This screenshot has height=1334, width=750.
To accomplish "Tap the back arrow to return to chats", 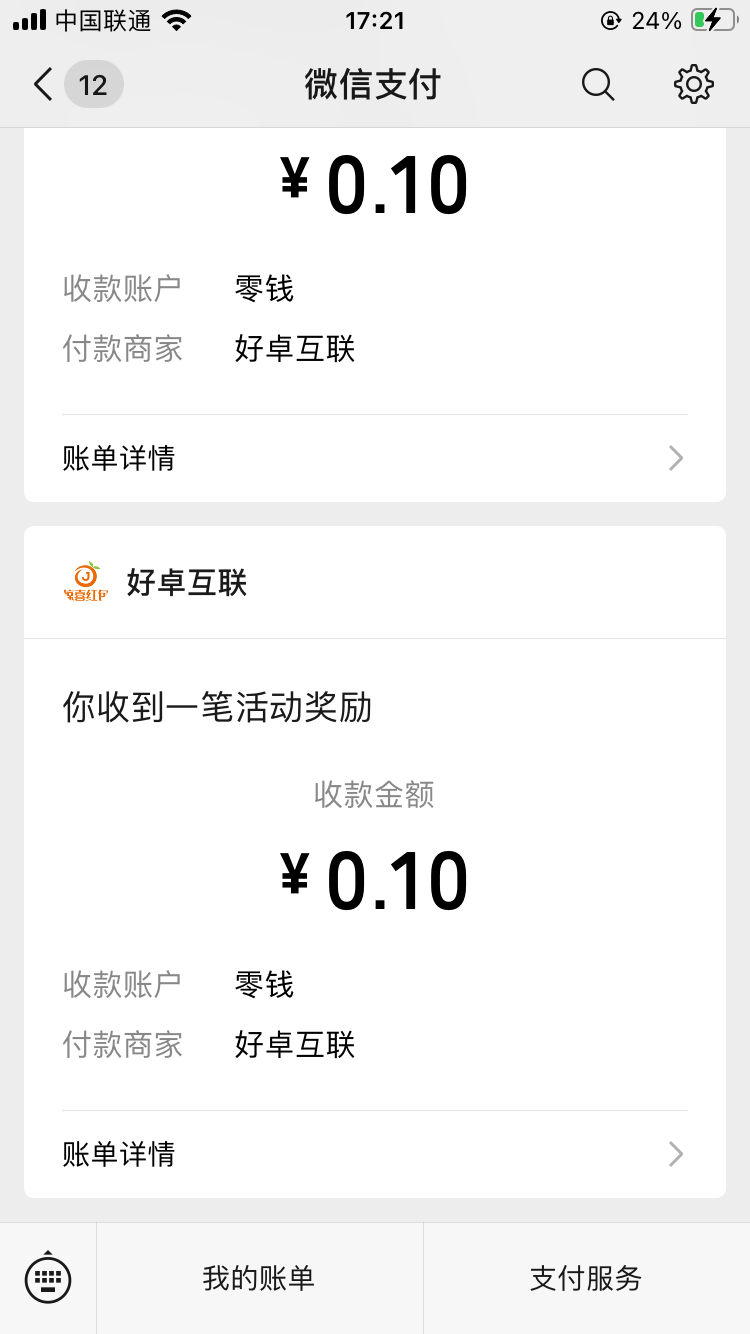I will (x=40, y=85).
